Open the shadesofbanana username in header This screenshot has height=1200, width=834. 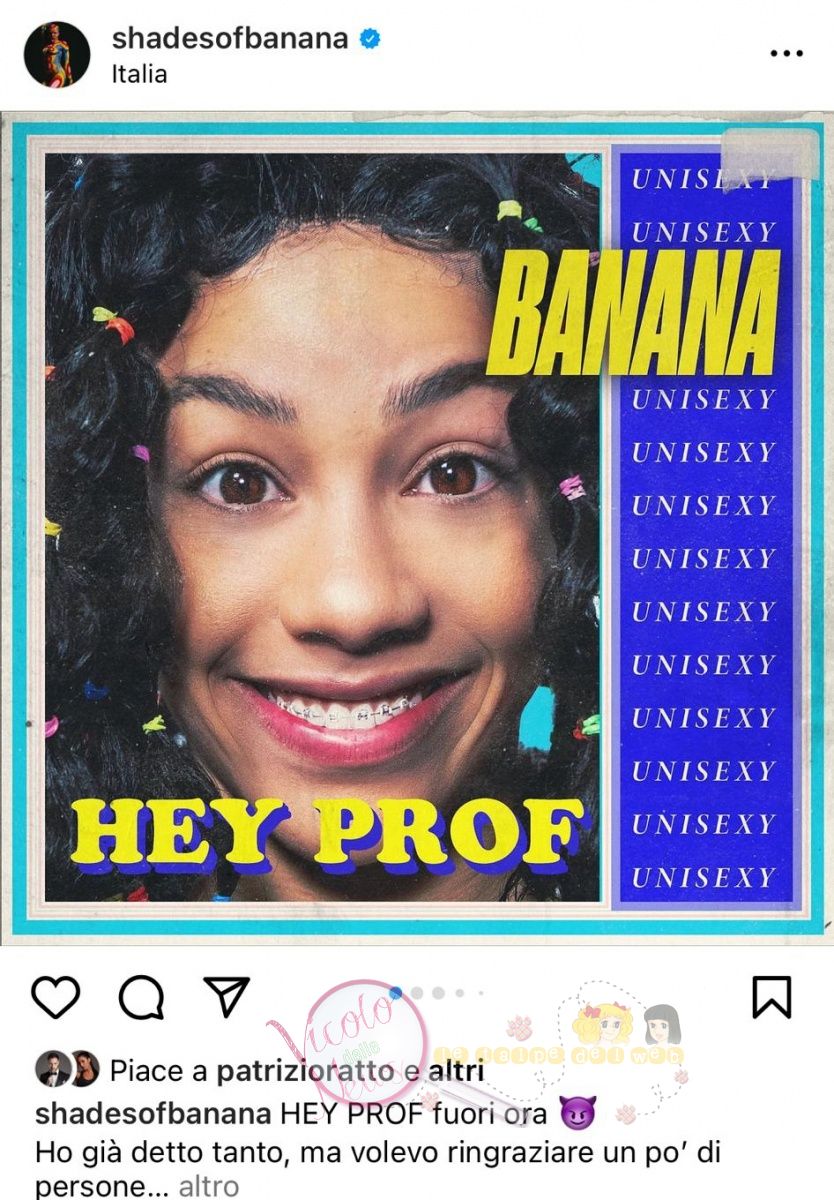tap(230, 39)
